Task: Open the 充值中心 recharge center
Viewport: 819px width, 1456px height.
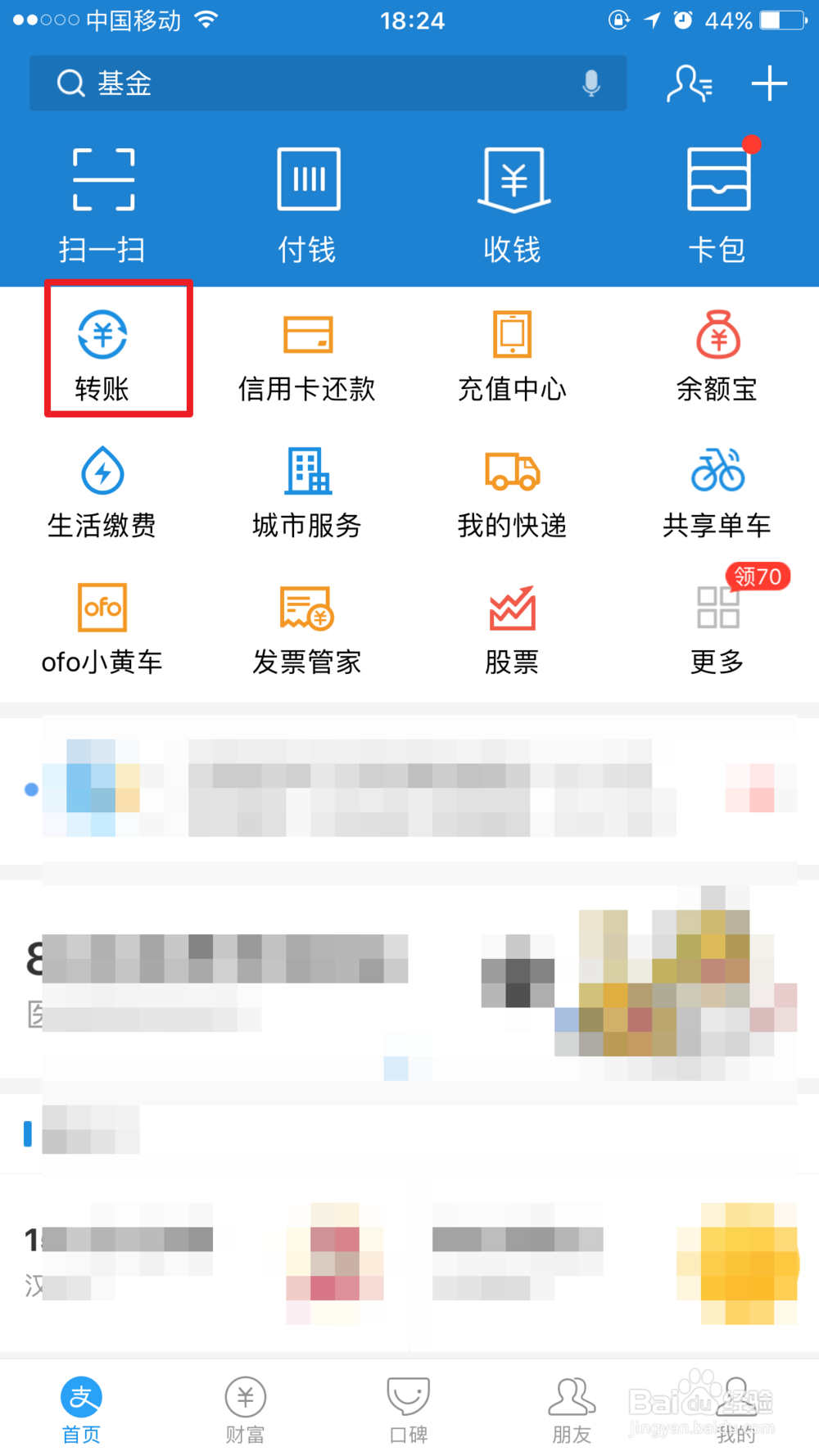Action: (x=512, y=352)
